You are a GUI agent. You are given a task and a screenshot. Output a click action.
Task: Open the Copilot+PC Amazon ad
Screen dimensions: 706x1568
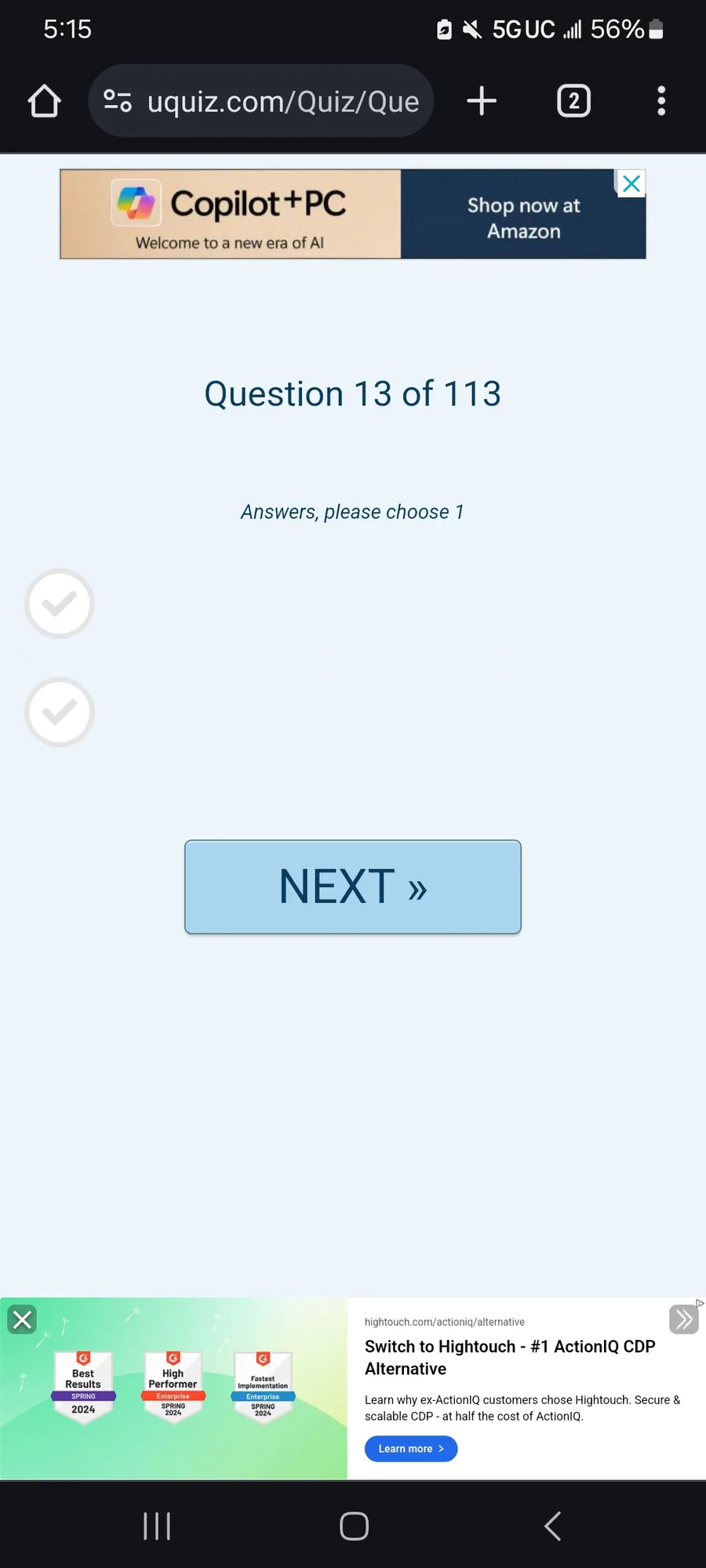pos(353,214)
